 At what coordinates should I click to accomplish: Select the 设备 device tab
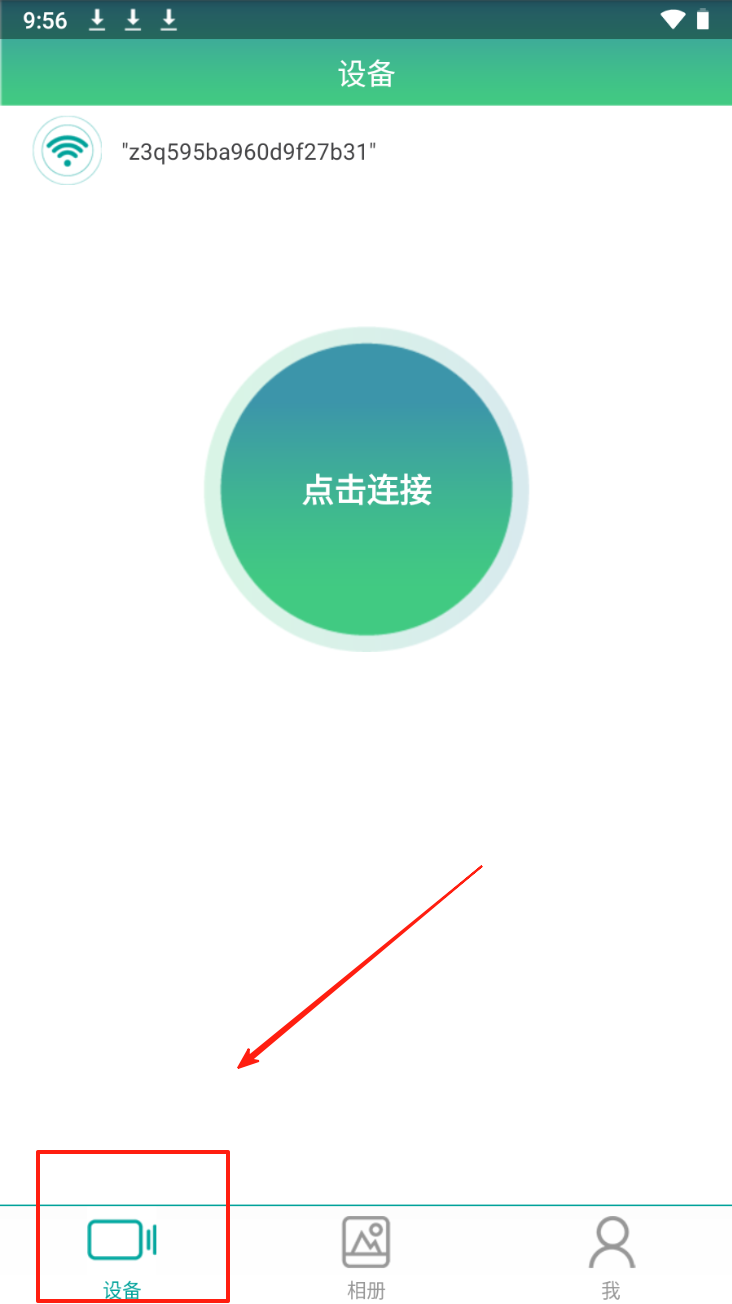(x=122, y=1255)
